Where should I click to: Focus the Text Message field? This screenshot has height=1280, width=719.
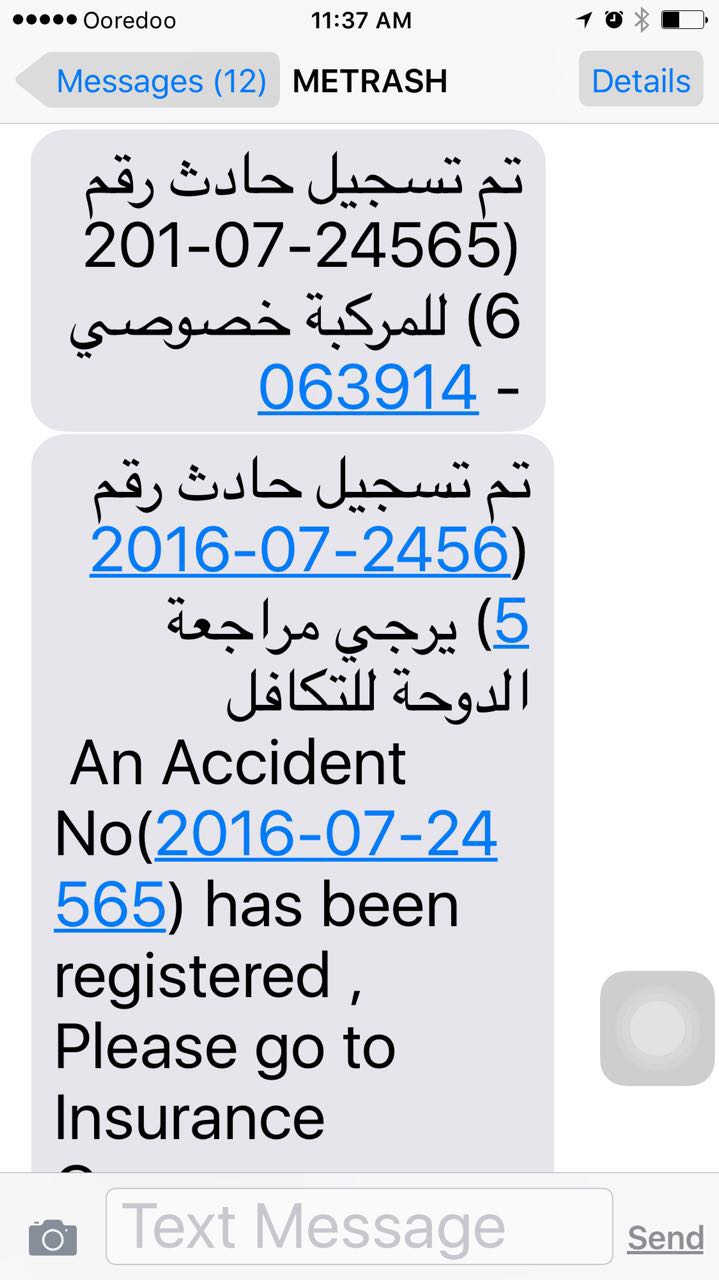(358, 1227)
